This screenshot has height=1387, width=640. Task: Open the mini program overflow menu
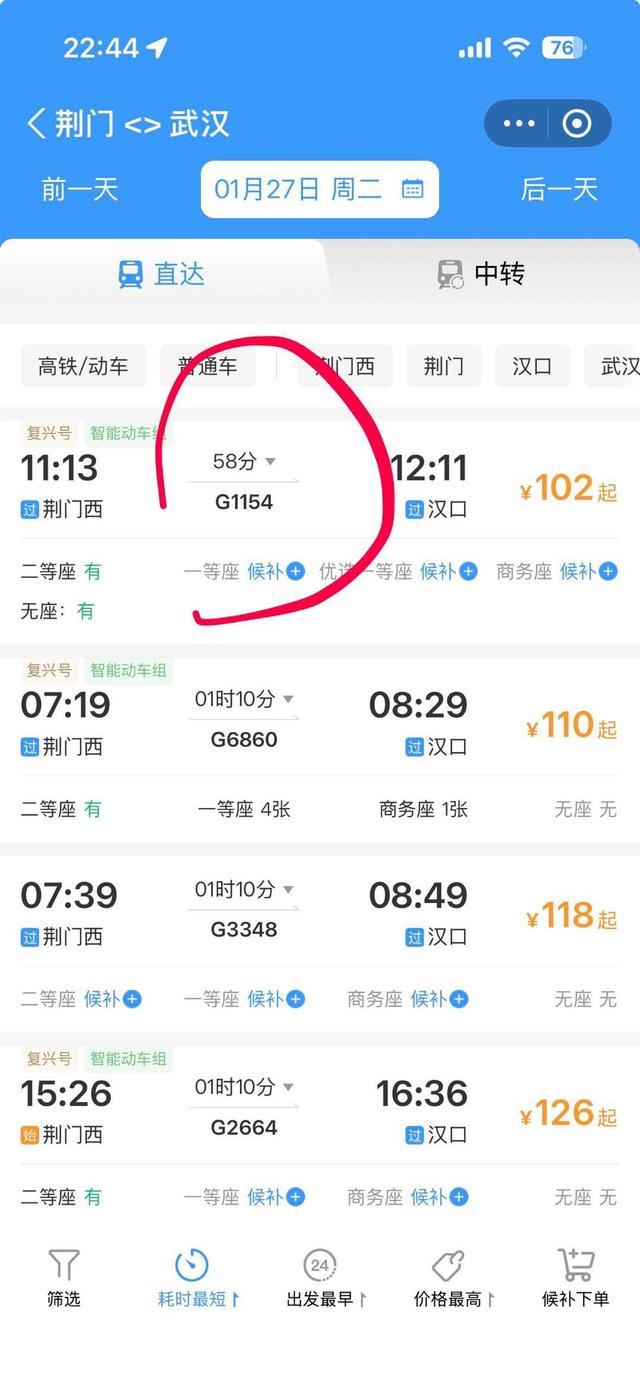pos(519,124)
